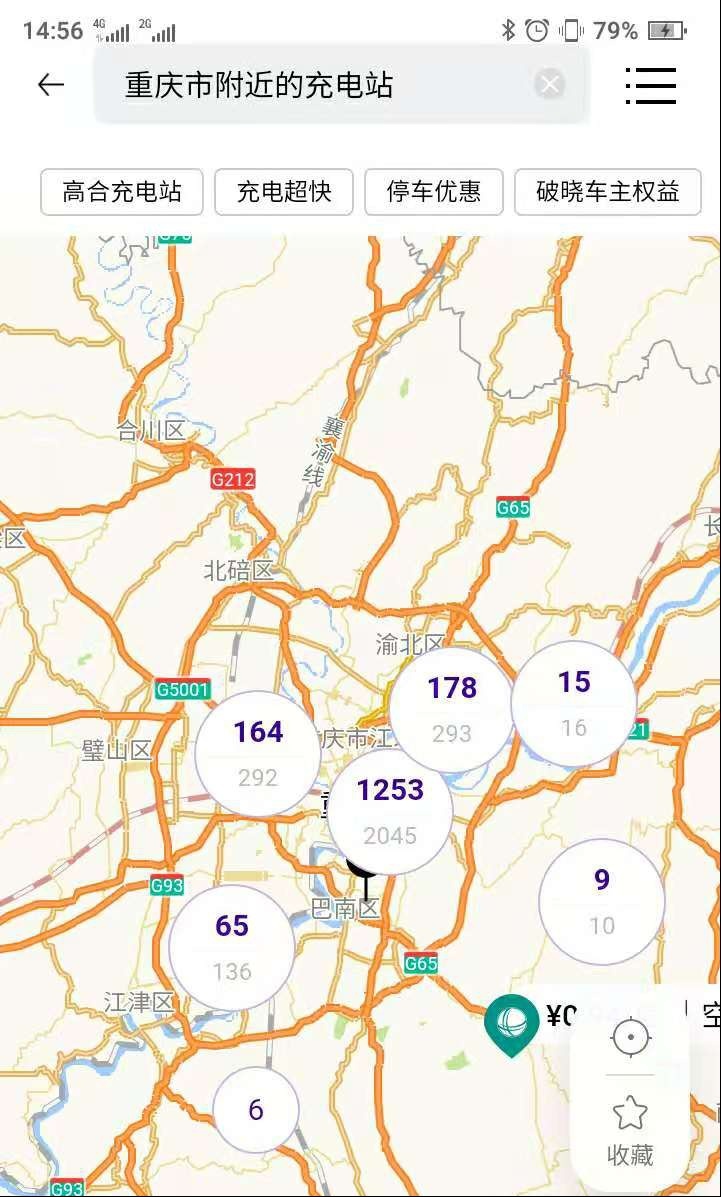This screenshot has width=721, height=1197.
Task: Tap the green charging station pin
Action: 511,1023
